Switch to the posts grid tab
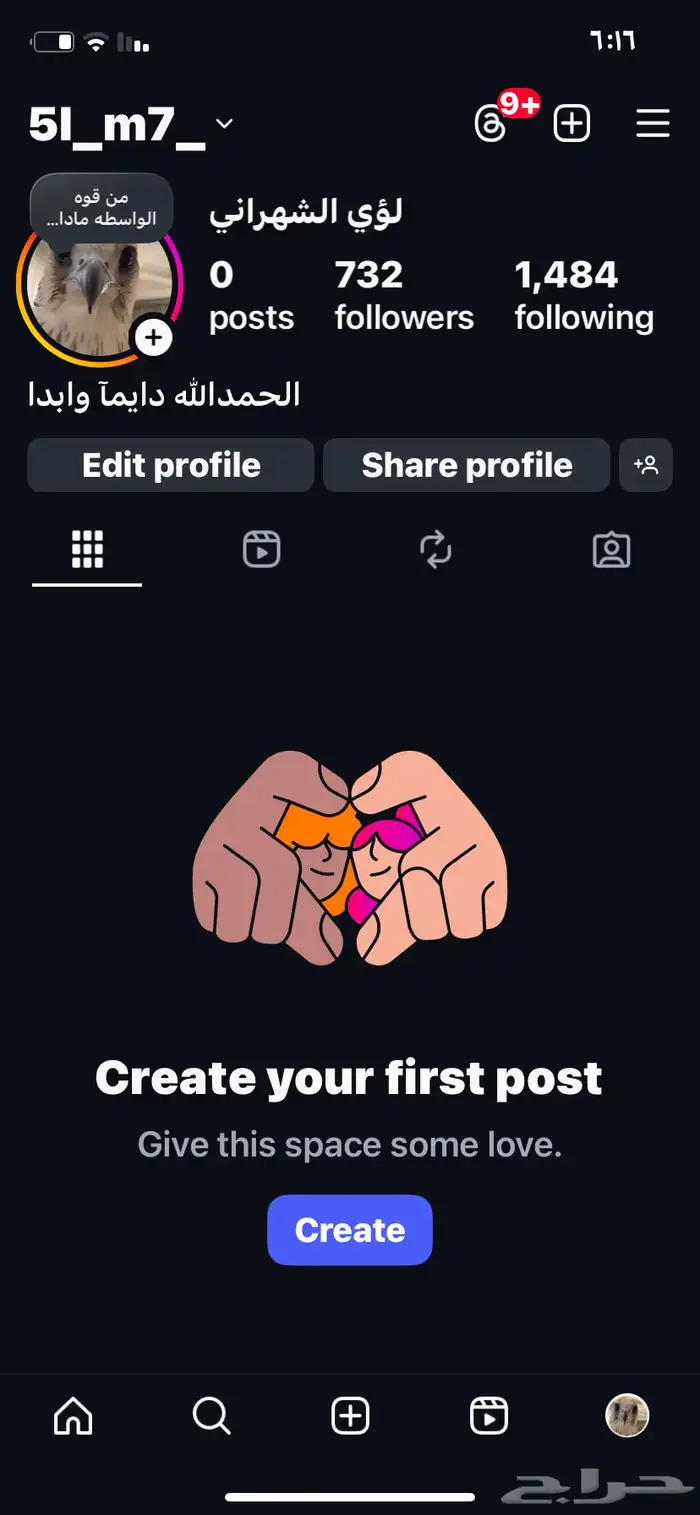Screen dimensions: 700x1515 (87, 550)
